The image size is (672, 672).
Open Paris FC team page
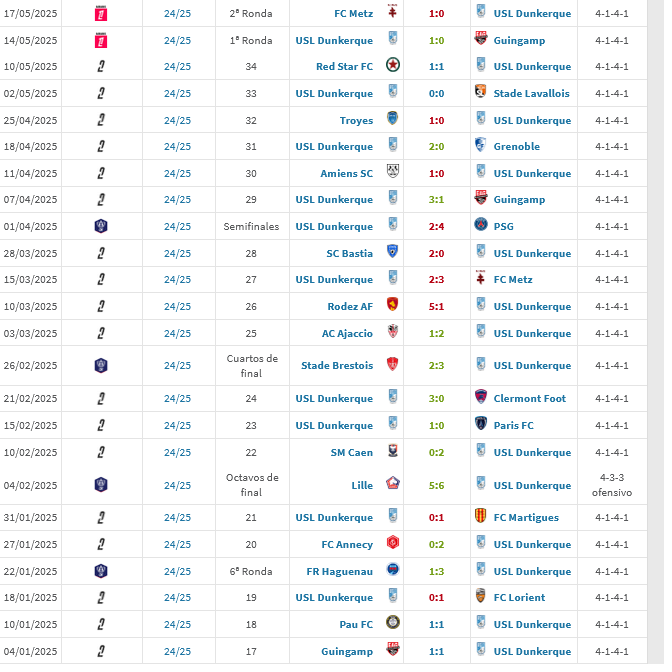[x=513, y=425]
